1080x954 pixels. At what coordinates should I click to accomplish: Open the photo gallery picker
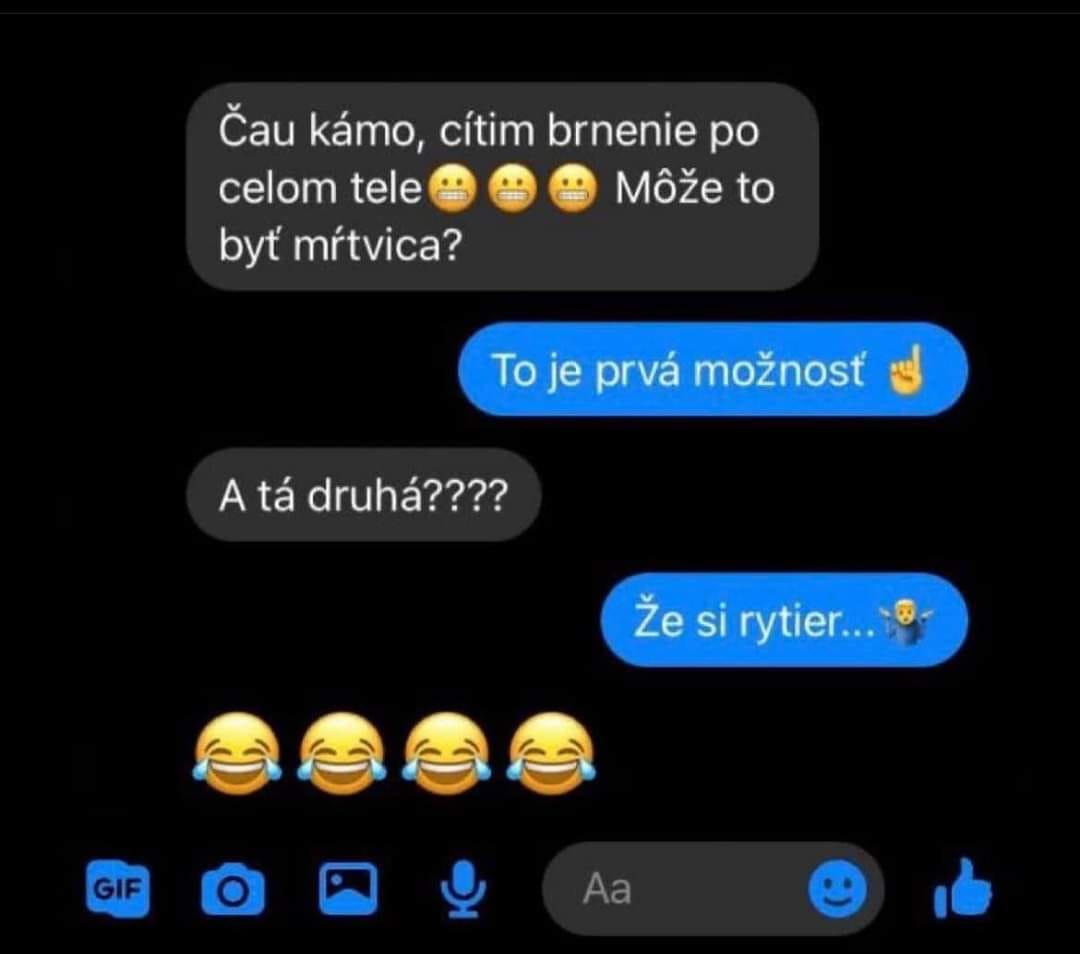pyautogui.click(x=348, y=888)
